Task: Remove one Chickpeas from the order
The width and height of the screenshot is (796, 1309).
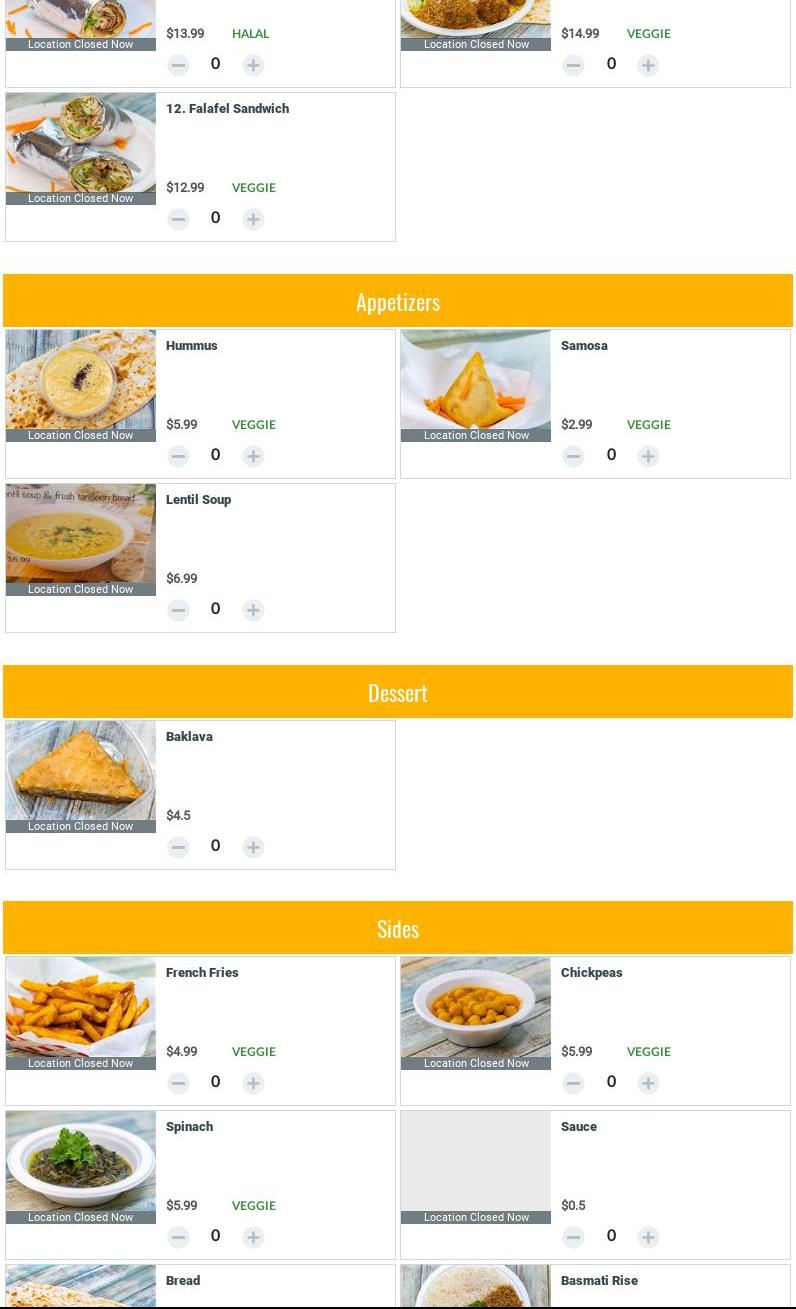Action: pos(573,1083)
